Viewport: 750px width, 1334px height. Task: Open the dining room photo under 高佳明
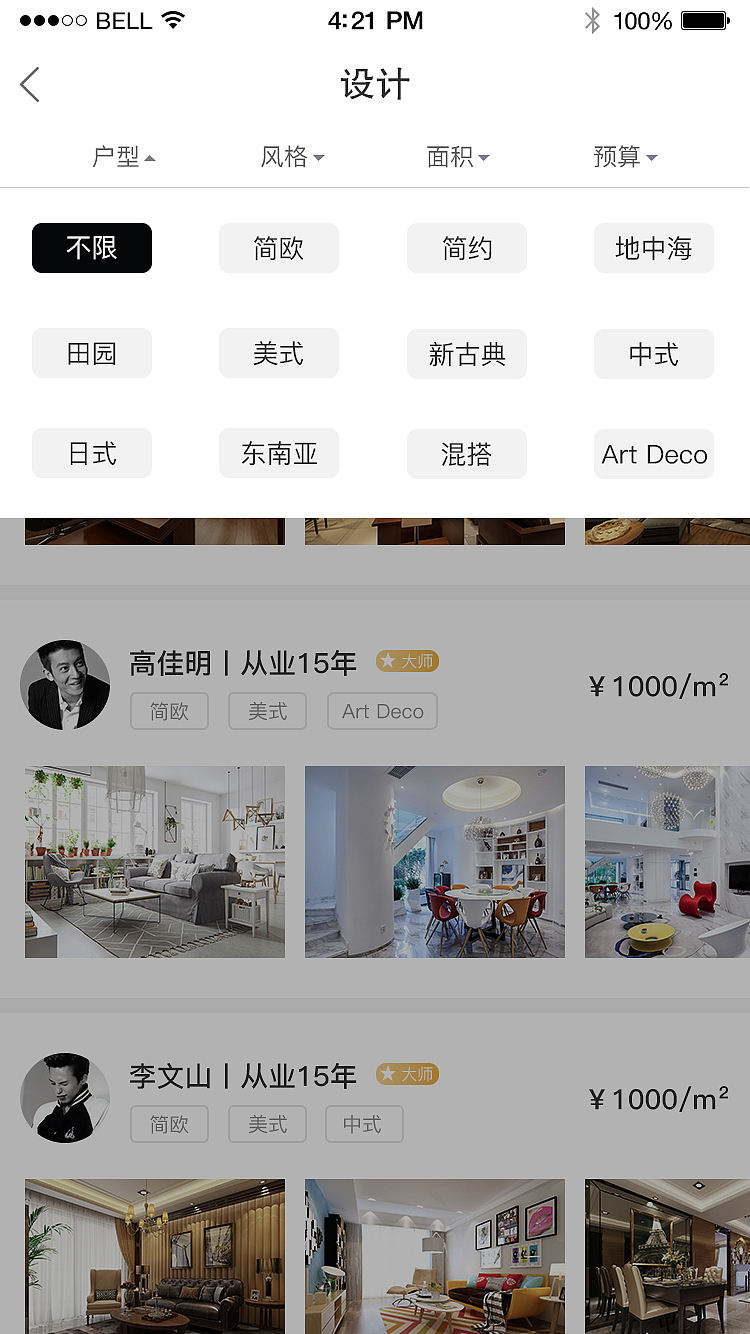tap(434, 862)
